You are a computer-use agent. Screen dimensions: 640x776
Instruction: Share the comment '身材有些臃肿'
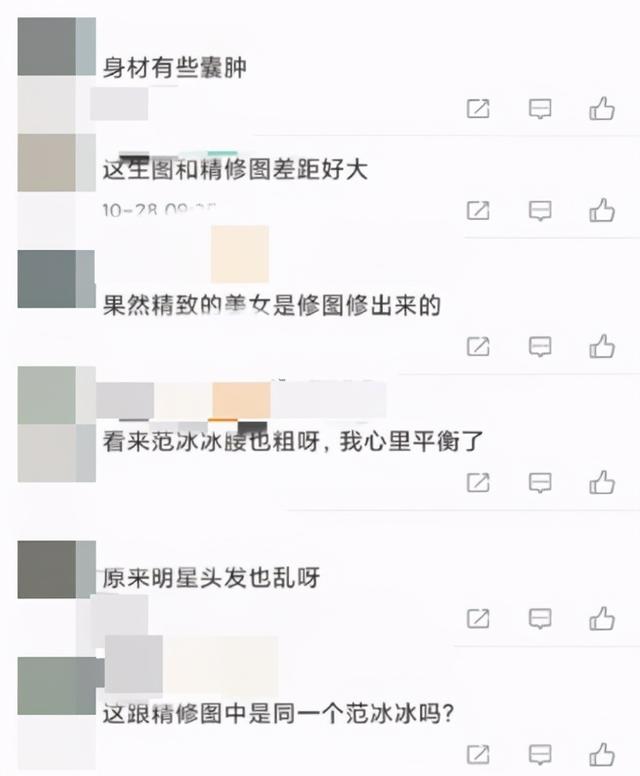479,109
